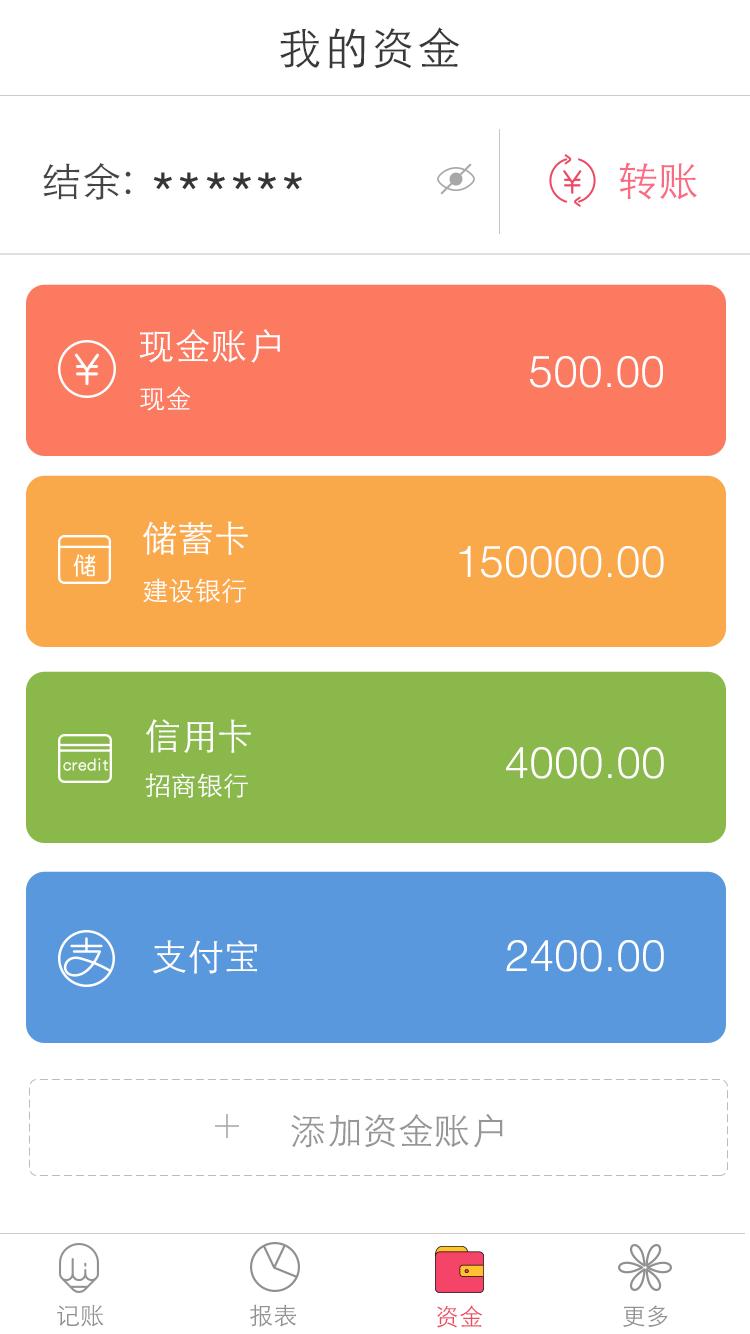Select the 记账 bookkeeping lightbulb icon
750x1334 pixels.
click(80, 1266)
